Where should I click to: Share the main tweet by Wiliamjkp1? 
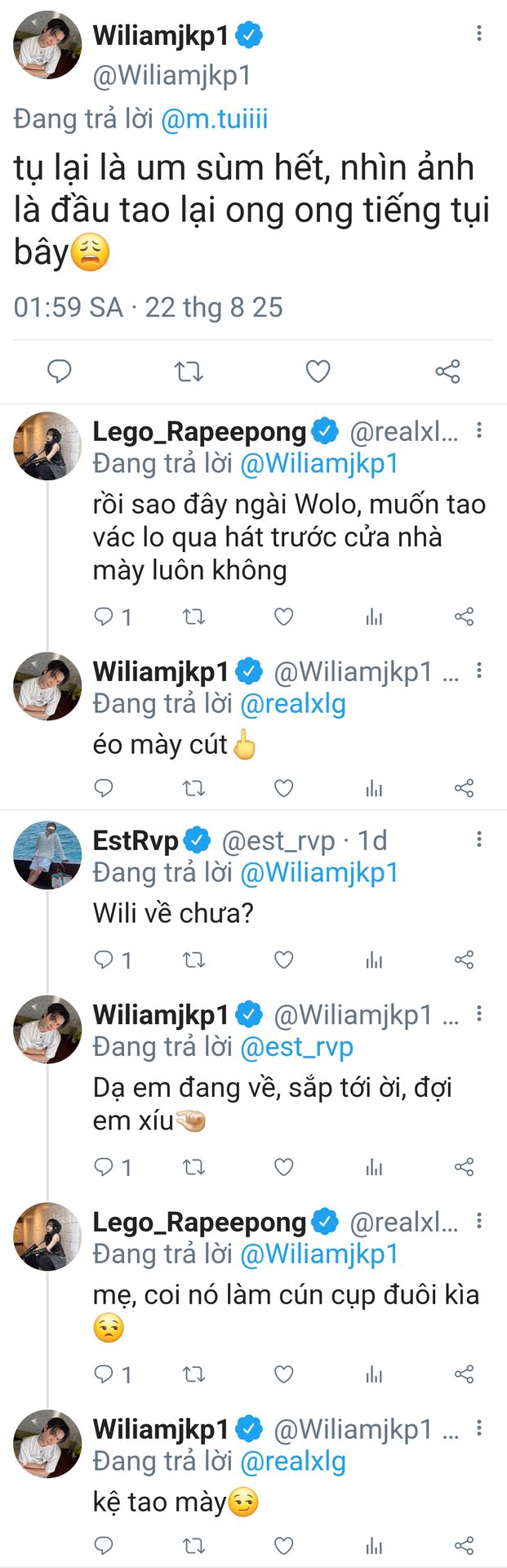[x=447, y=372]
